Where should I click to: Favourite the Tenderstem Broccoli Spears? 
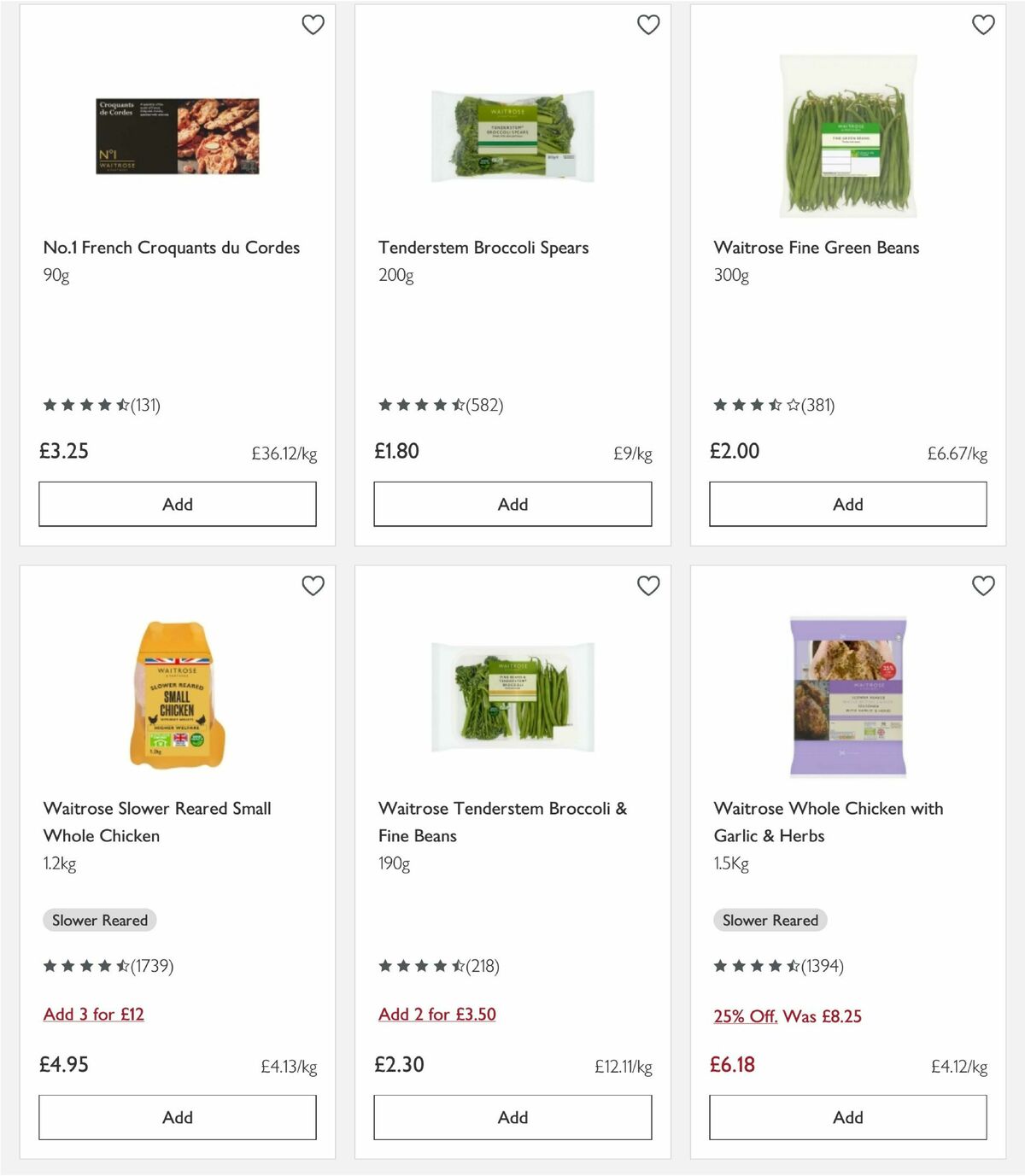pyautogui.click(x=648, y=25)
